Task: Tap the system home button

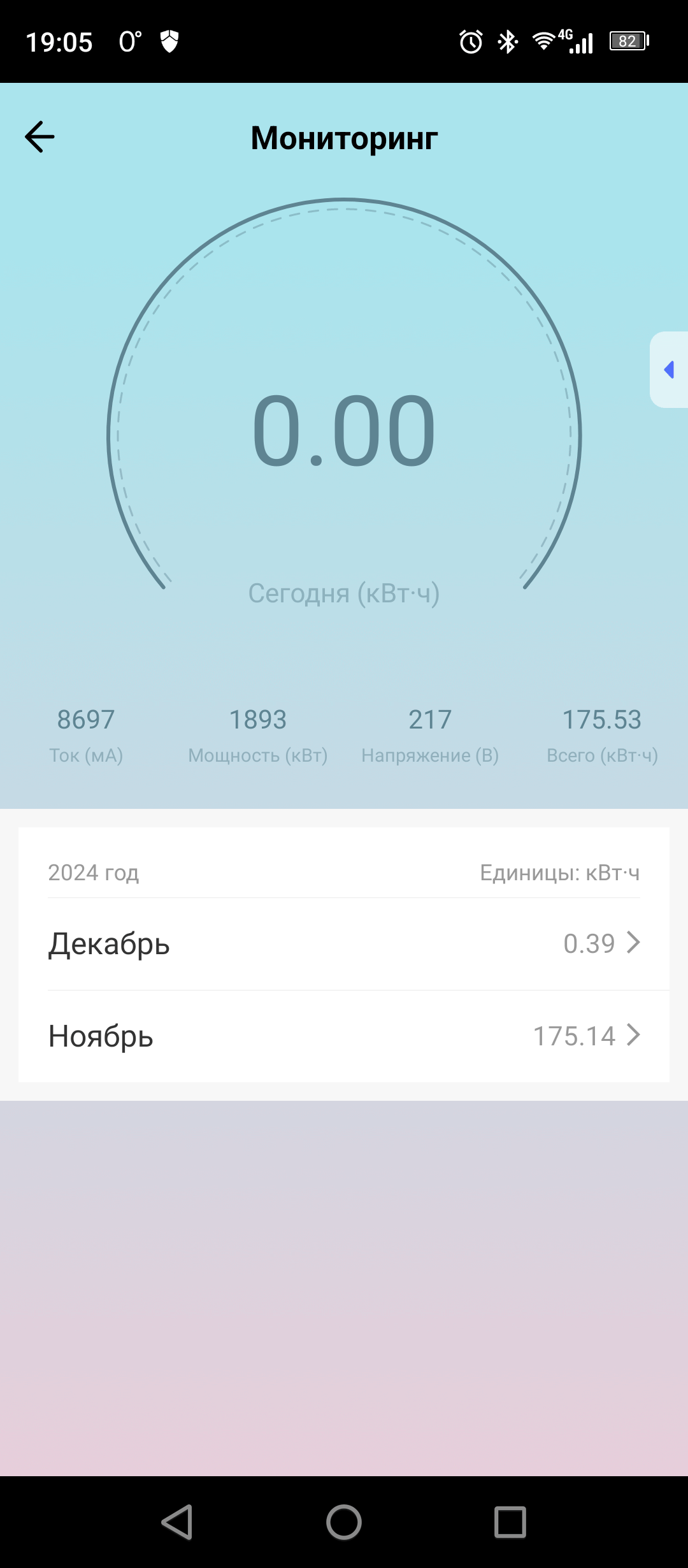Action: (x=344, y=1522)
